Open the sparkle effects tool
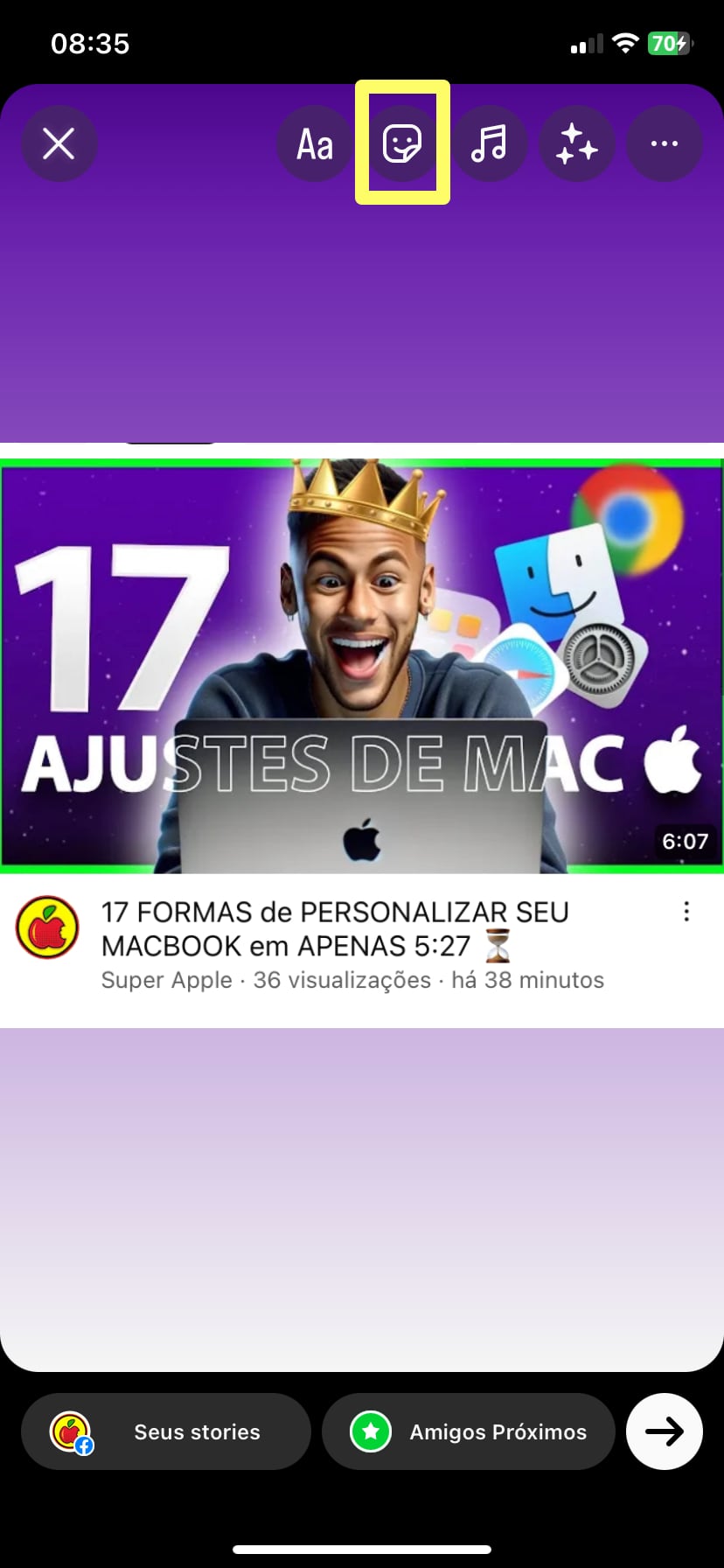Screen dimensions: 724x1568 [576, 143]
